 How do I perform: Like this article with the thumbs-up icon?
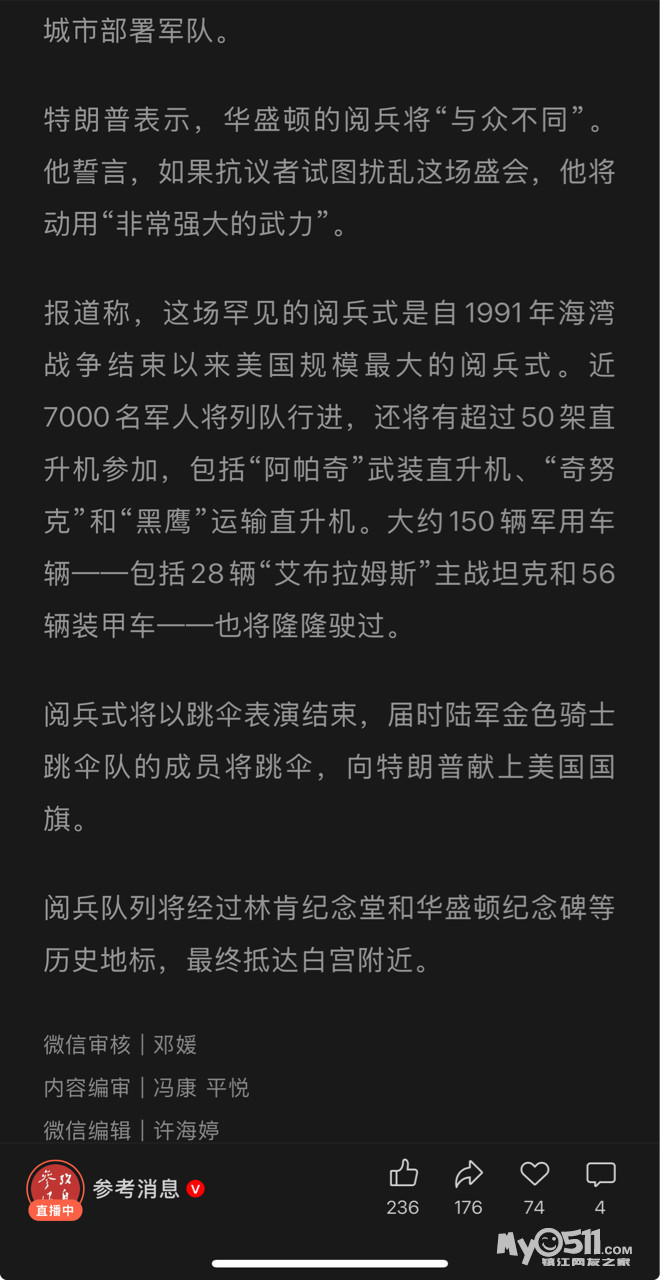click(403, 1174)
